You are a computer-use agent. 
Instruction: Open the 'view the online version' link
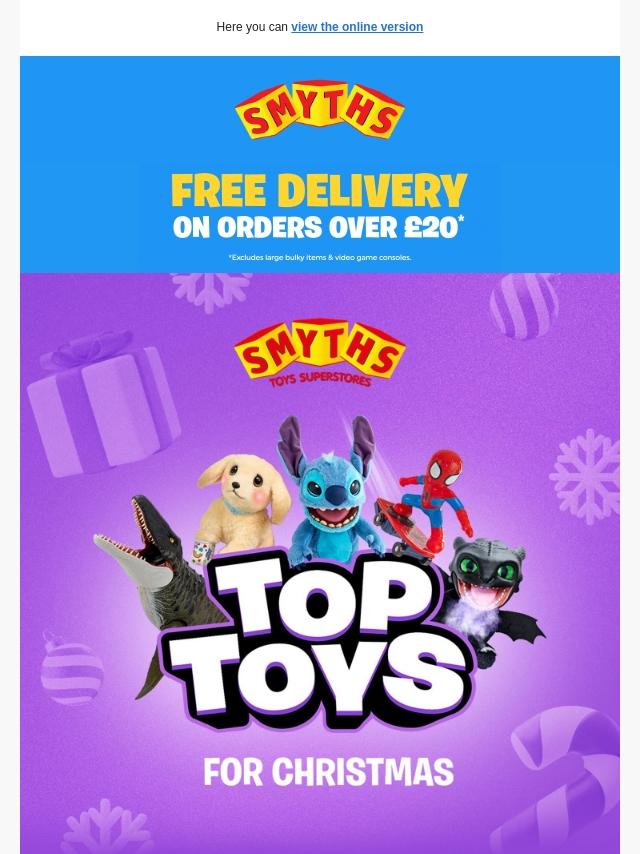[x=356, y=27]
